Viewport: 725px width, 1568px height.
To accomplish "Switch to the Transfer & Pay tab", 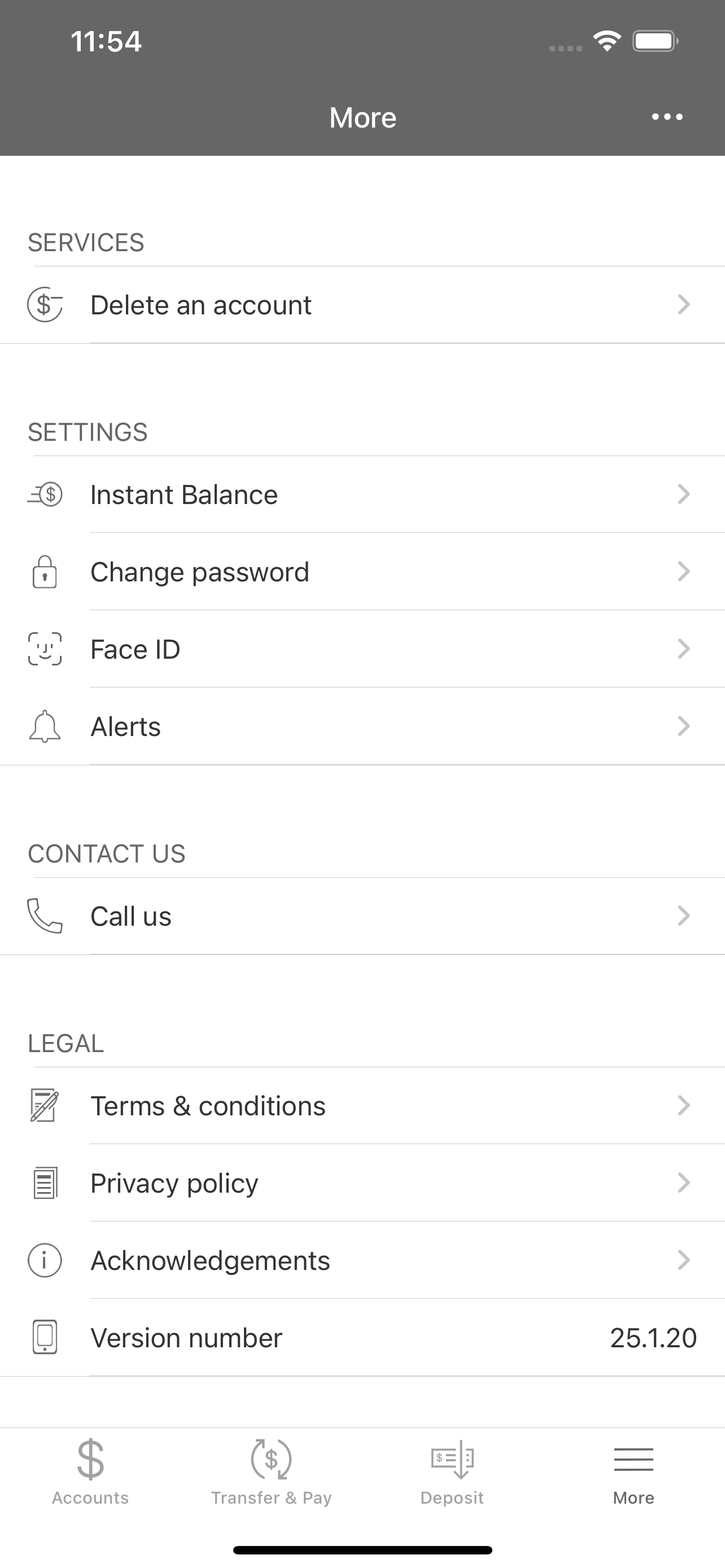I will [x=272, y=1473].
